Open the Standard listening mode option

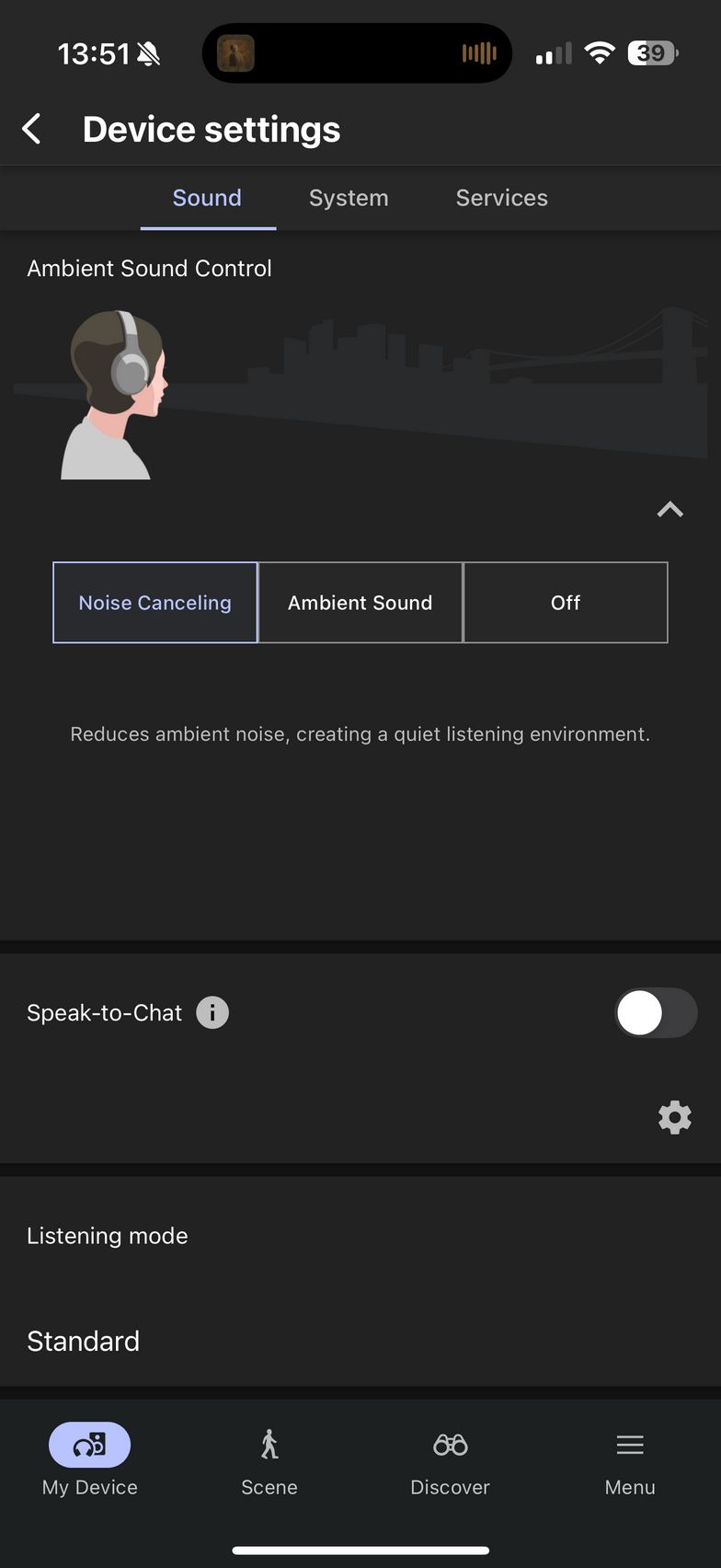point(360,1341)
